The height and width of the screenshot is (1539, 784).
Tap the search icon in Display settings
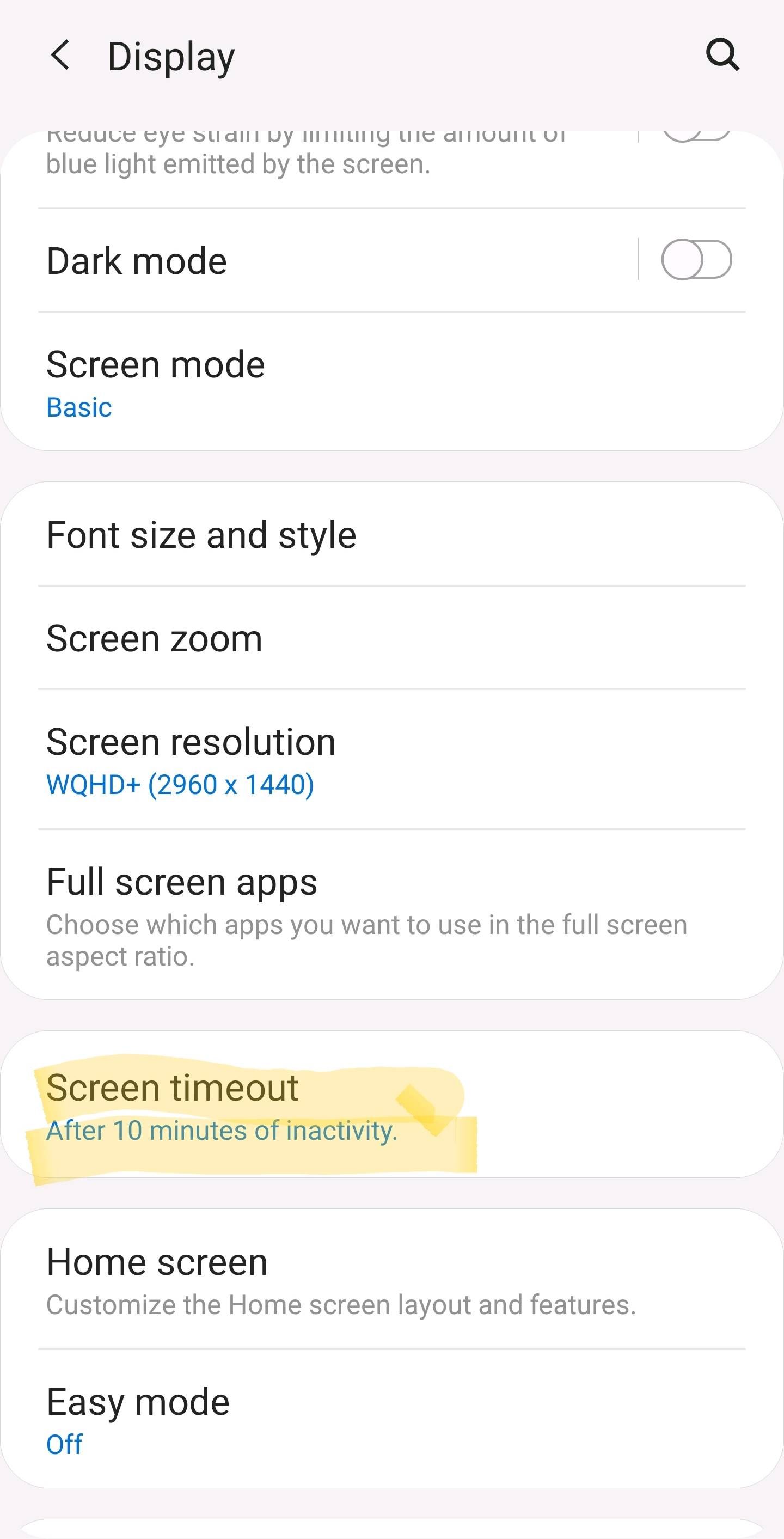click(x=722, y=56)
